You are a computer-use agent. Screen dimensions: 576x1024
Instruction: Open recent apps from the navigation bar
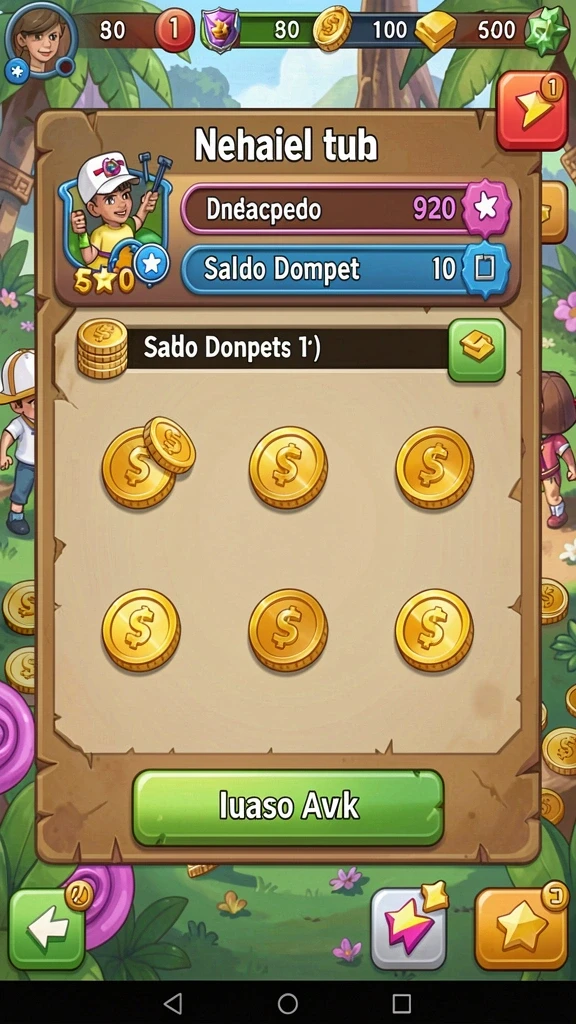click(402, 1003)
